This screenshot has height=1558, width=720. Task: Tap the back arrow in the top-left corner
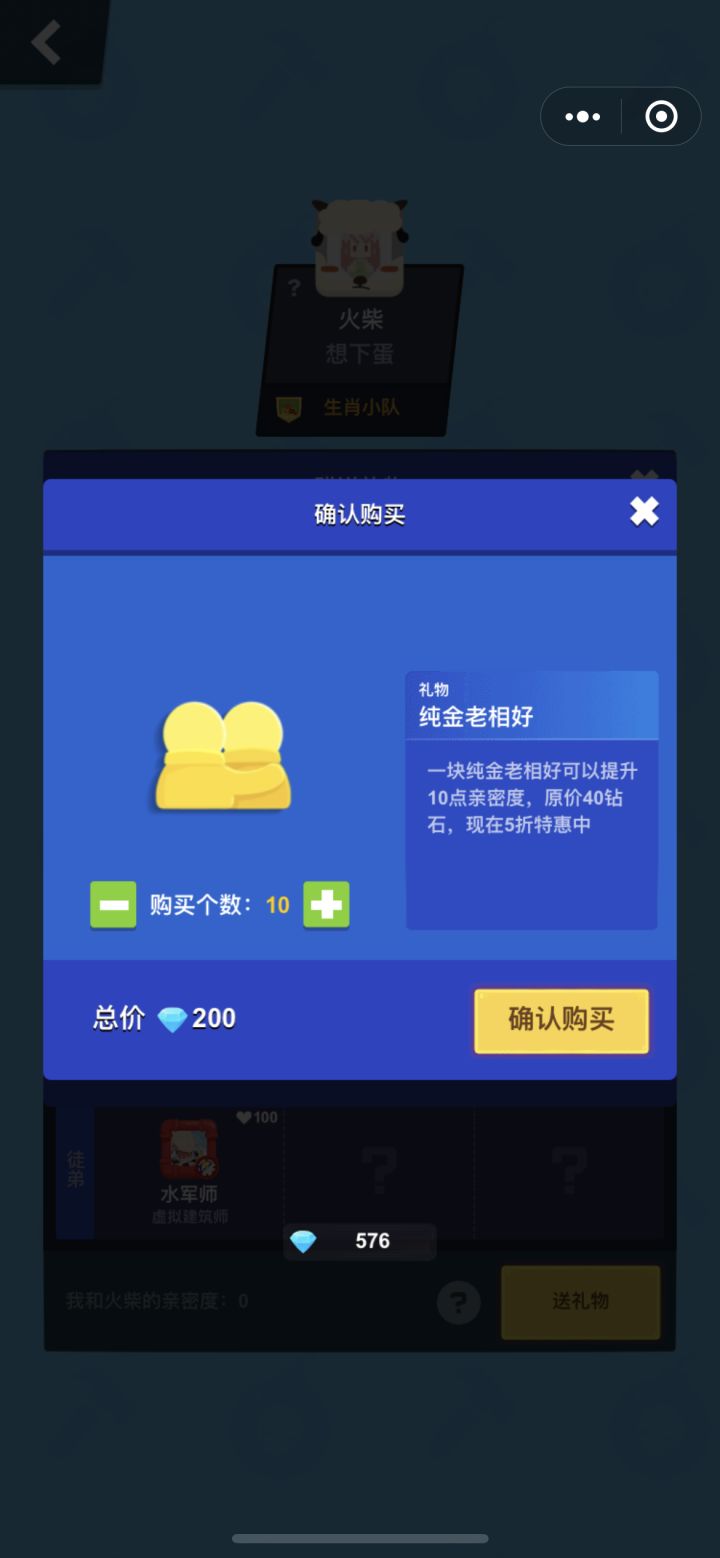[x=44, y=42]
